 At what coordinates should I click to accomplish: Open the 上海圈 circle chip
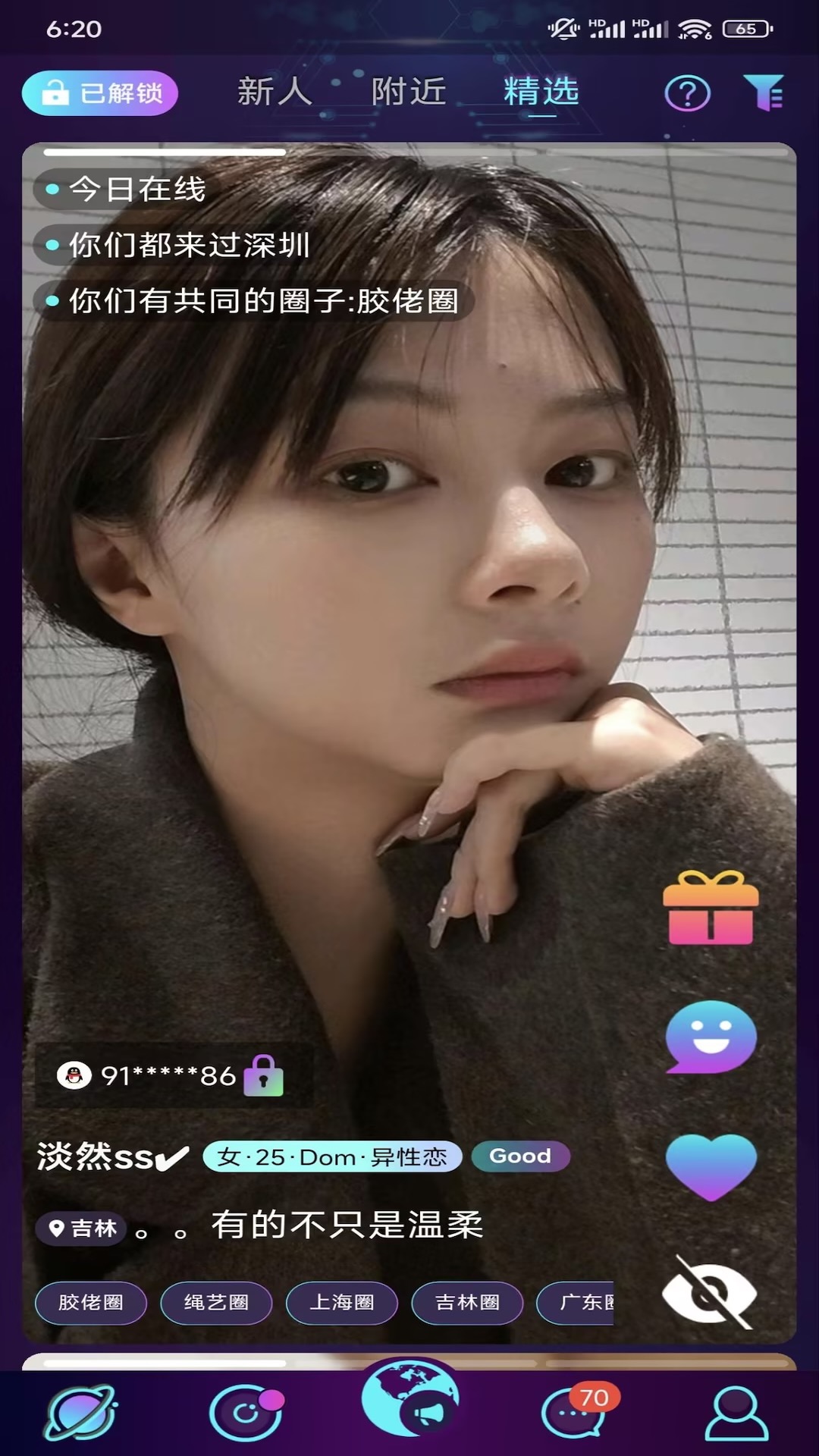point(341,1303)
